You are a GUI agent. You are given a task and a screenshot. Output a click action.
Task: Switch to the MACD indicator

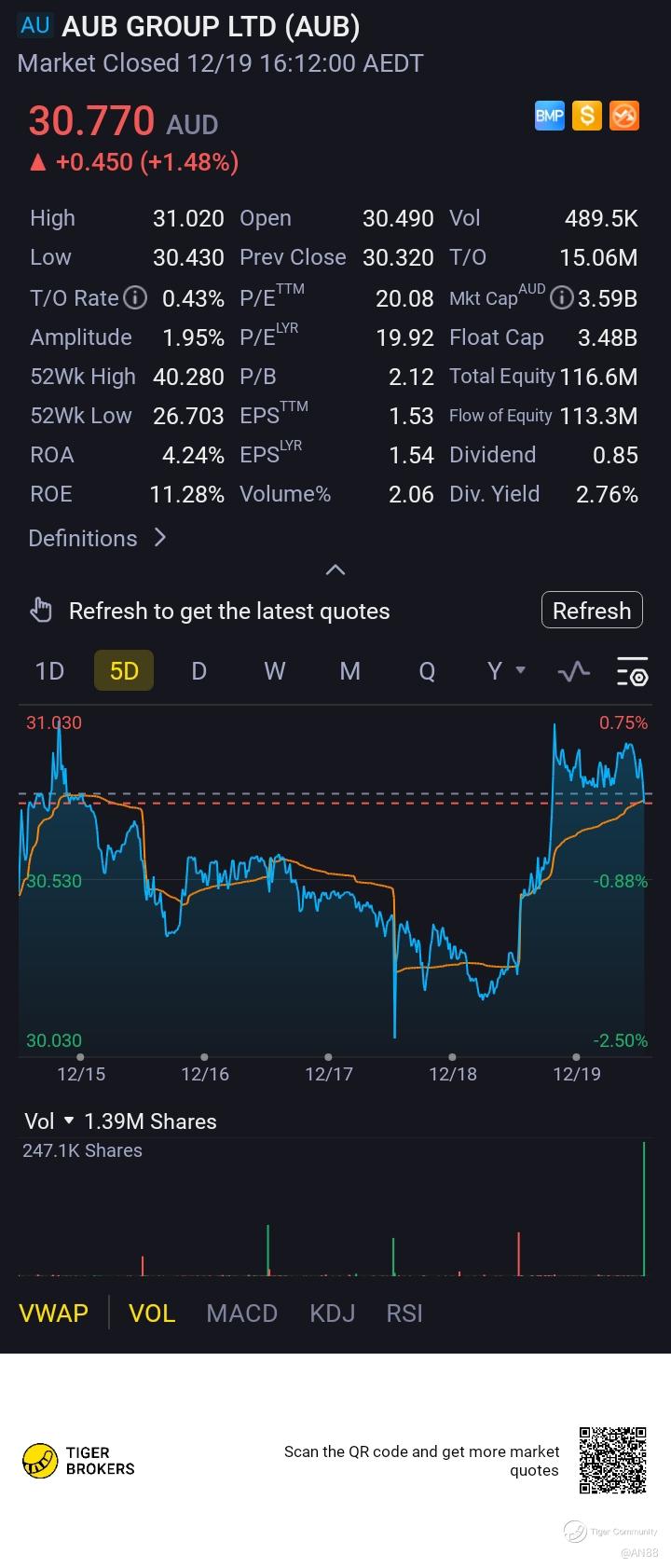click(x=242, y=1314)
